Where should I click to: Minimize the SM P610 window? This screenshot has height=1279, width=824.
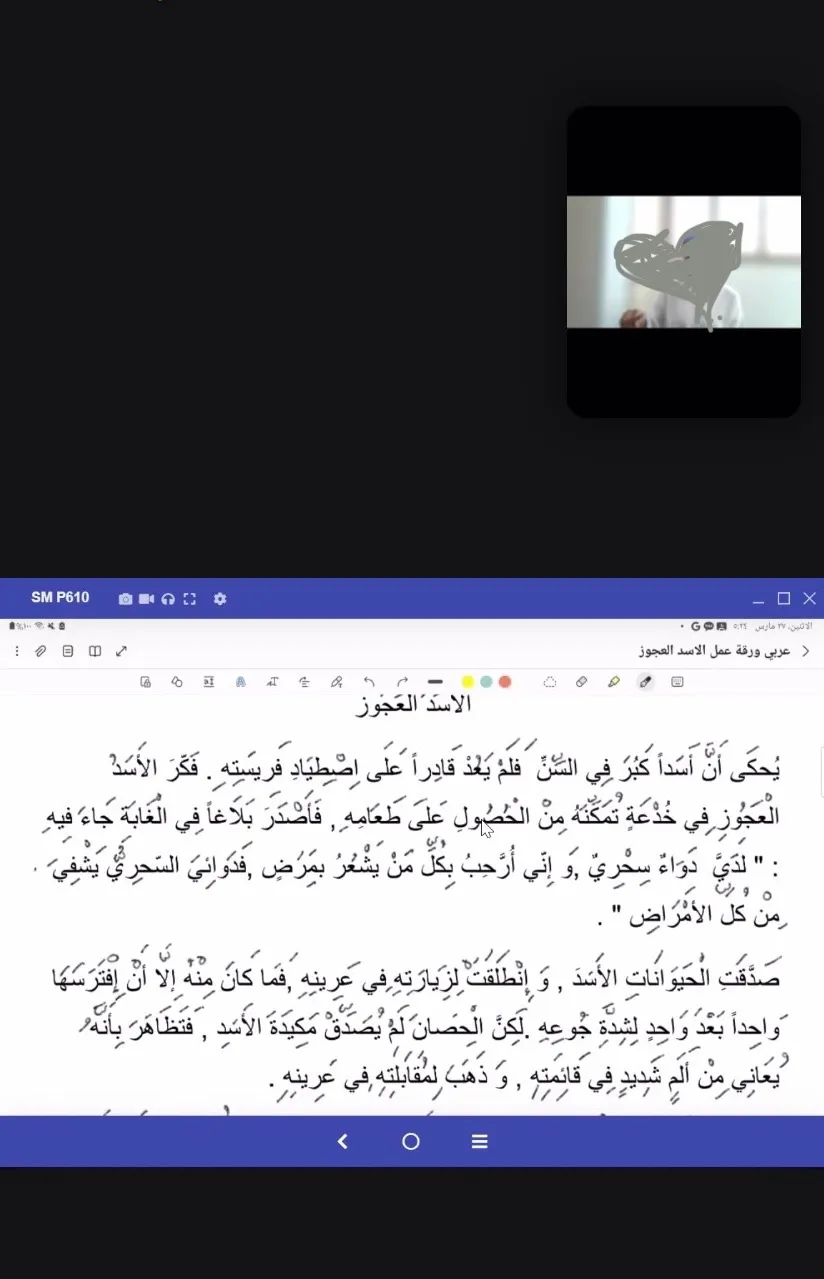(x=758, y=599)
